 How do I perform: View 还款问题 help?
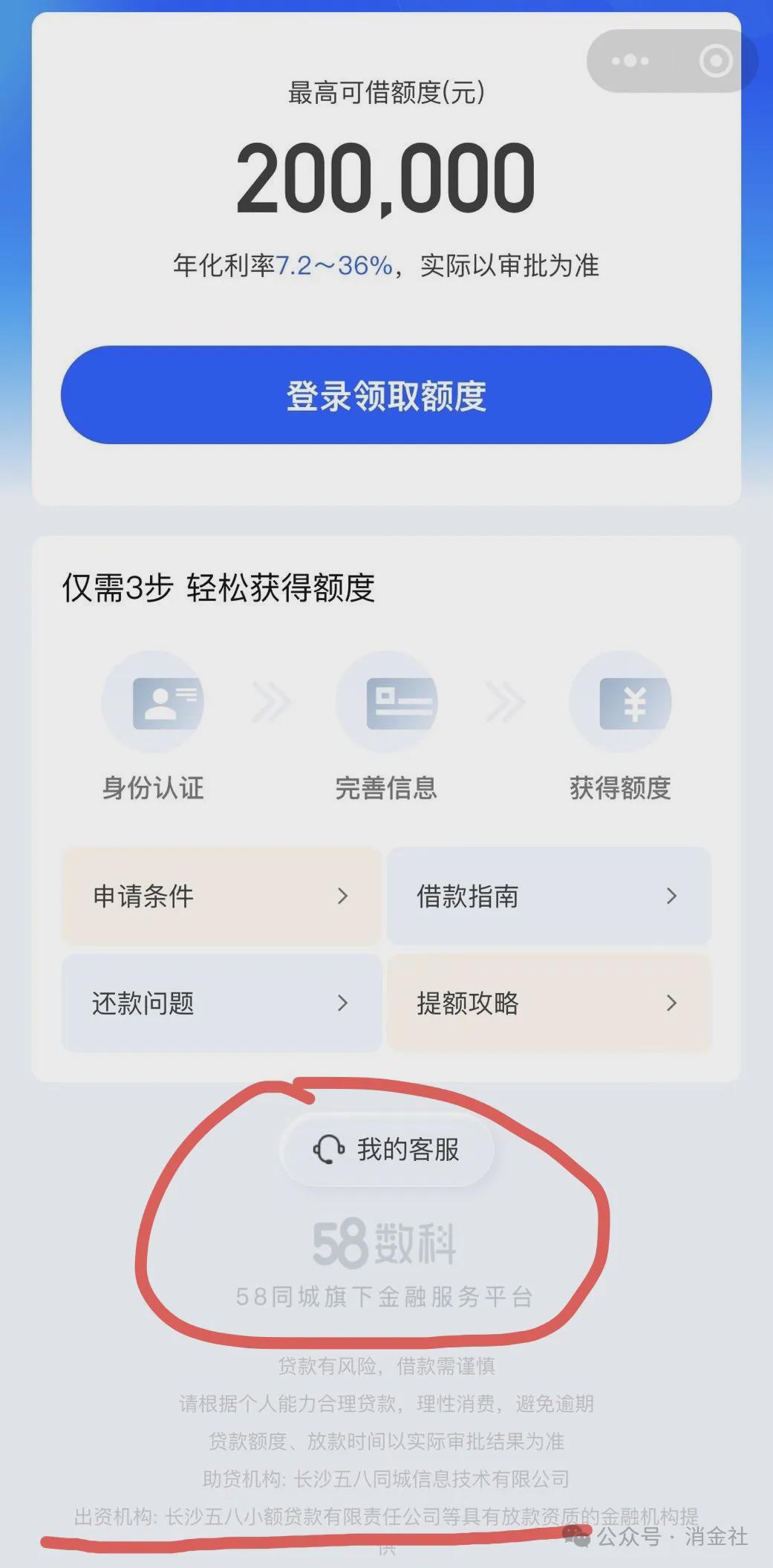(x=221, y=1003)
